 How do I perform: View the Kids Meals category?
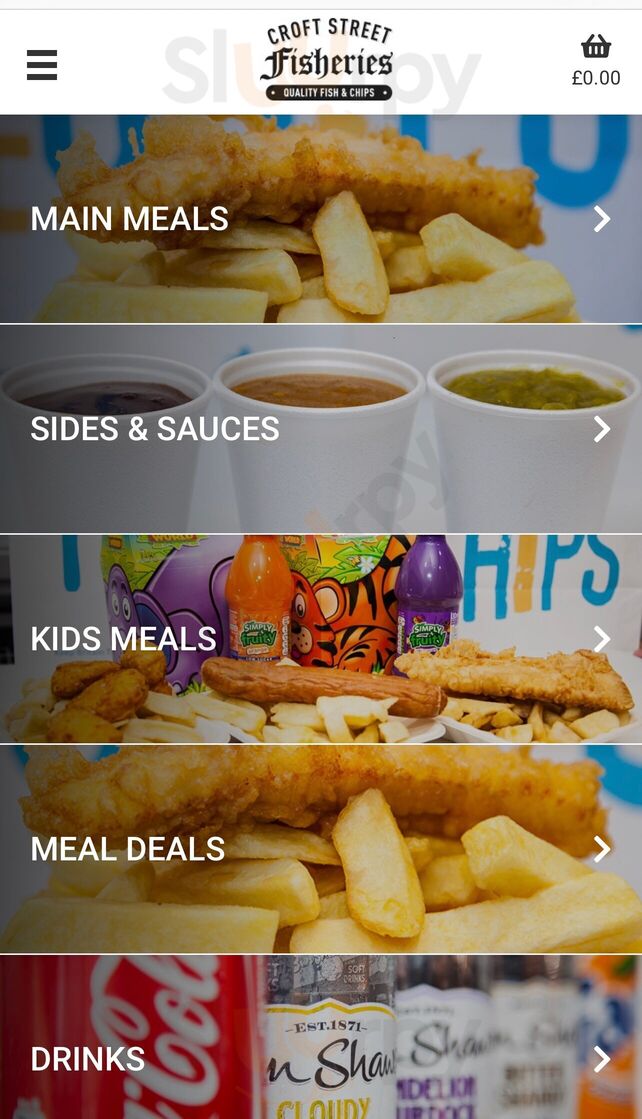320,639
